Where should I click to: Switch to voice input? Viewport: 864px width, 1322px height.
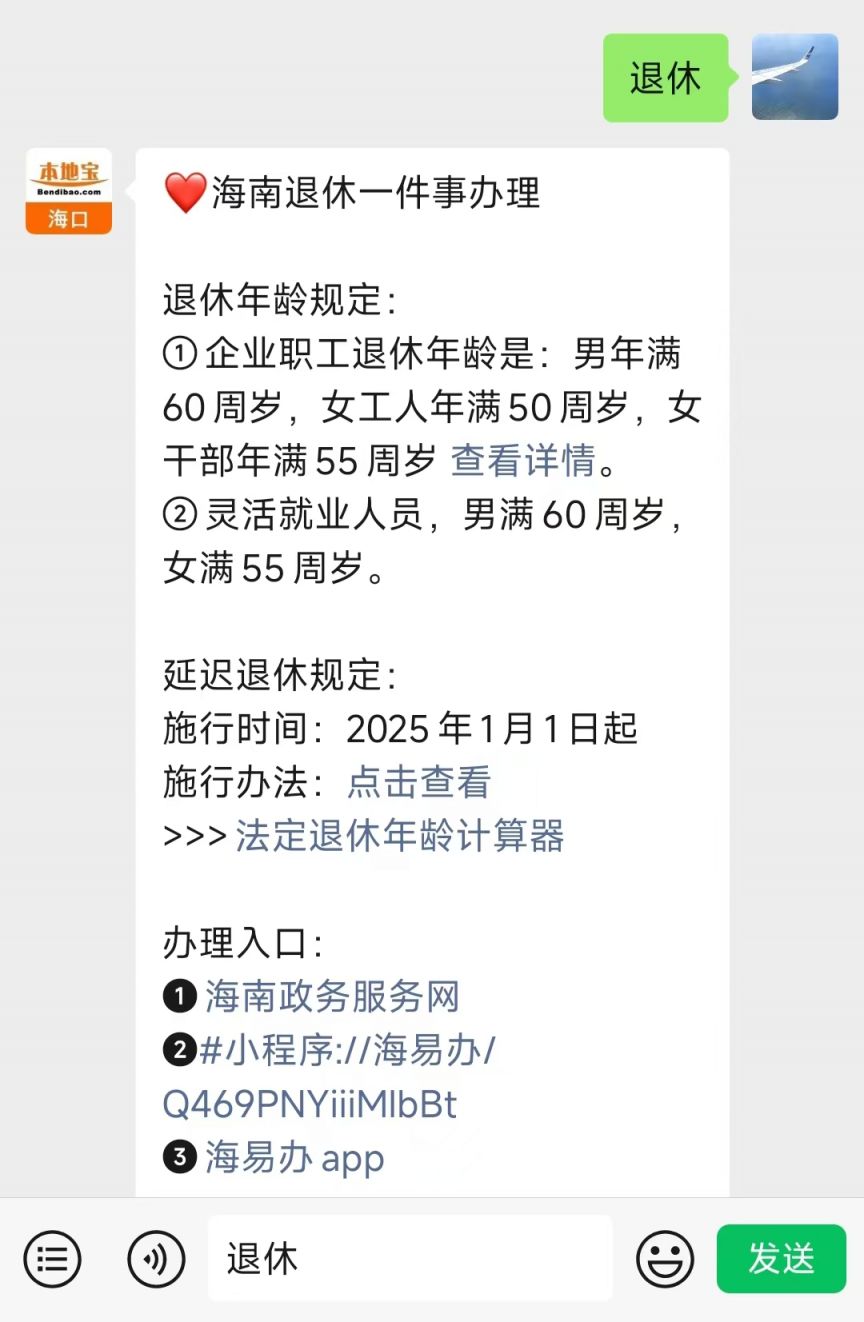tap(156, 1258)
